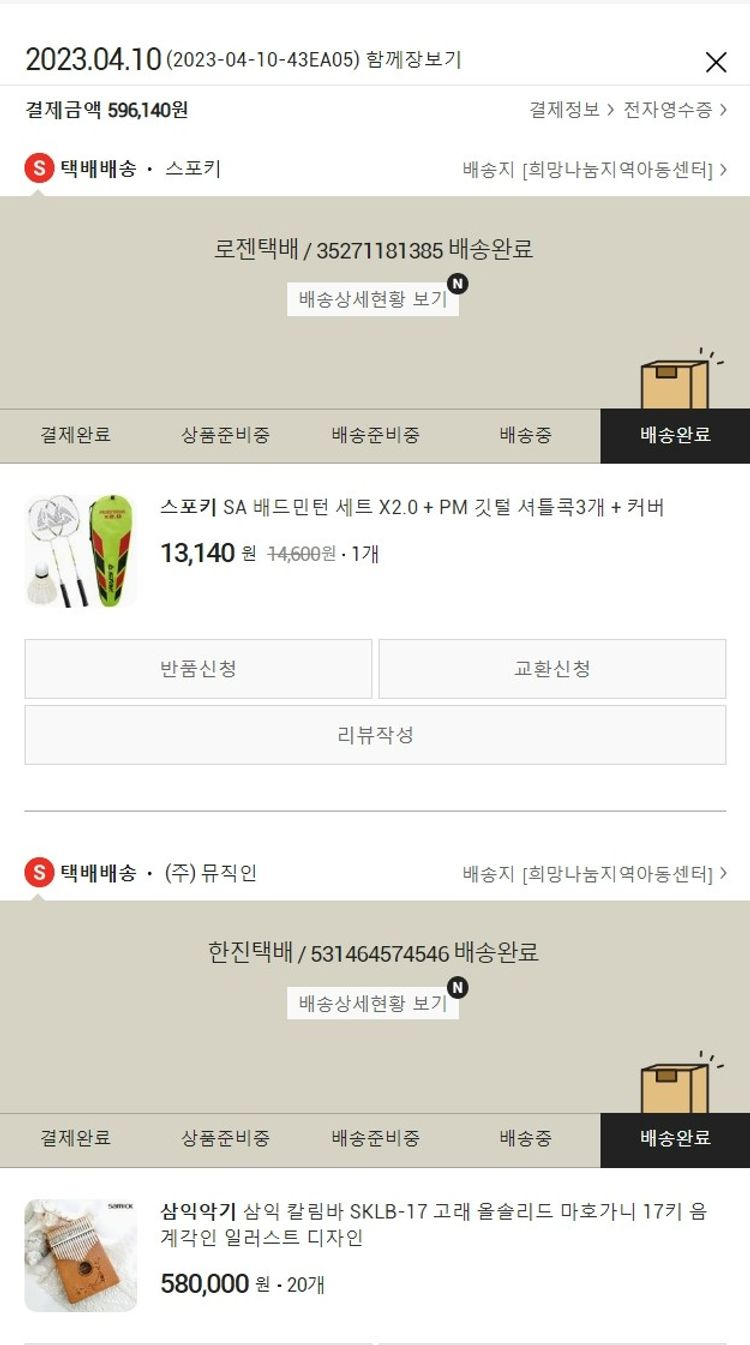
Task: Write a review with 리뷰작성
Action: [x=375, y=735]
